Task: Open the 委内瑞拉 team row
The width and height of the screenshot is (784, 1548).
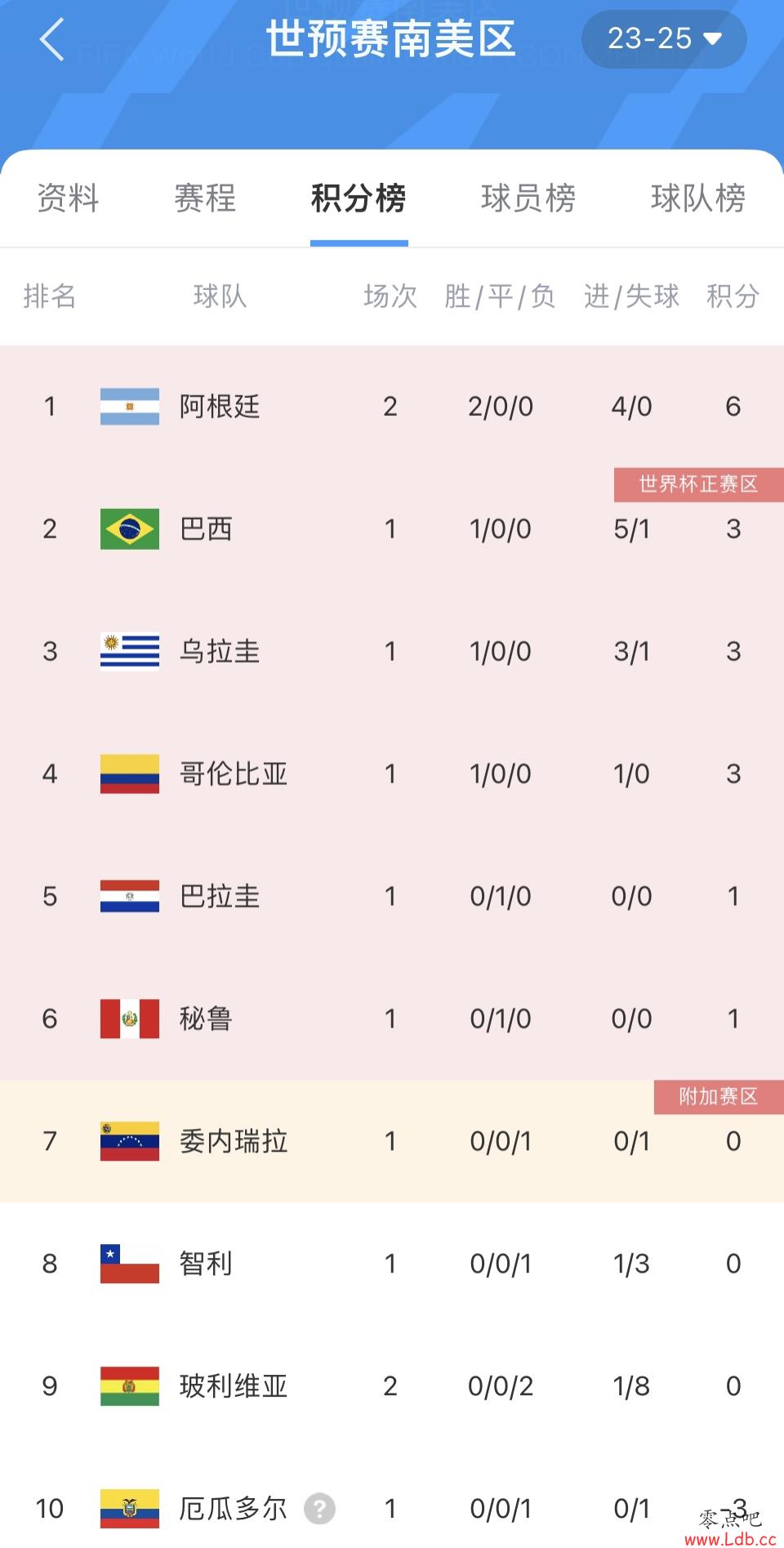Action: (392, 1141)
